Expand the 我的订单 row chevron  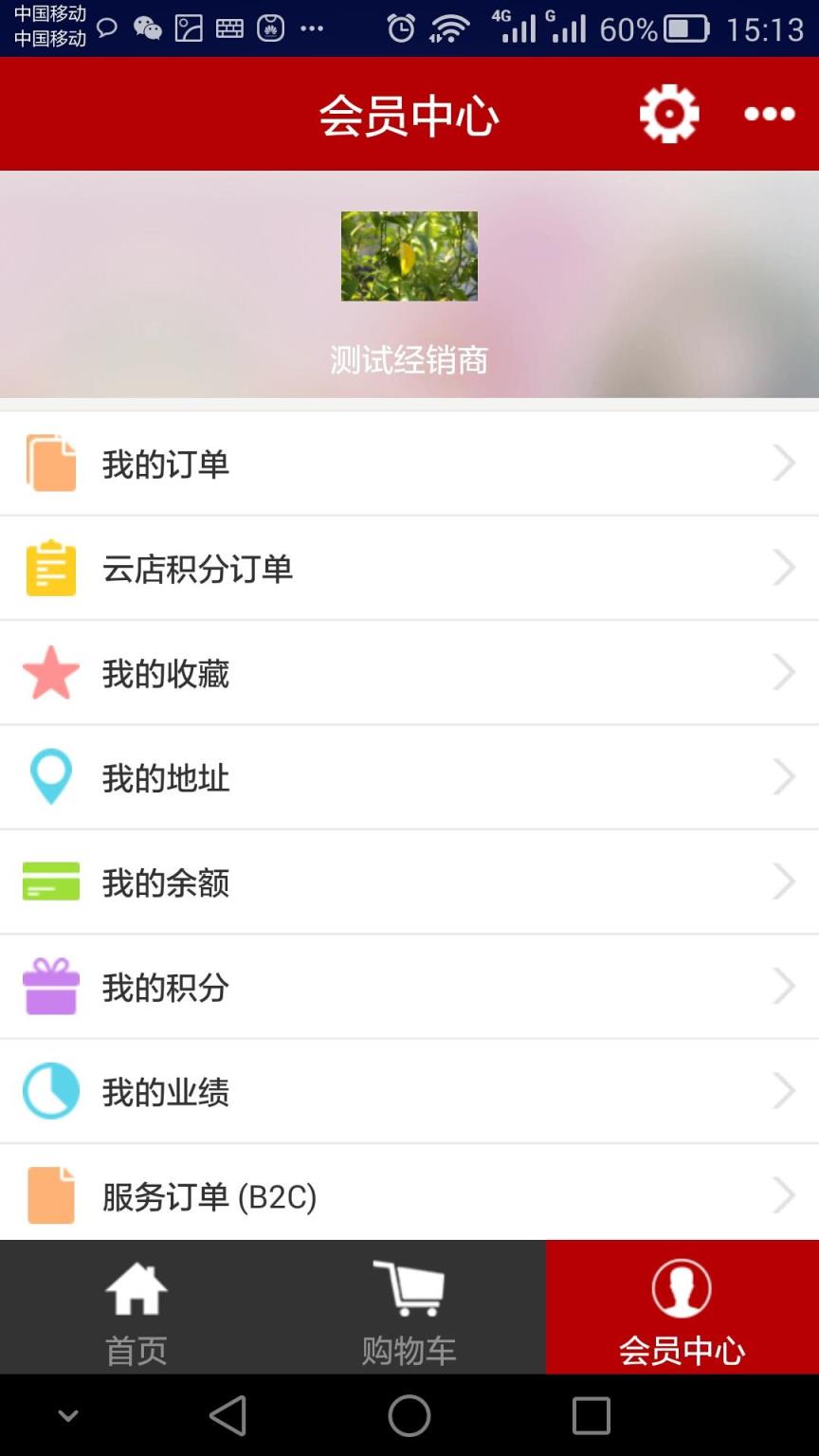click(784, 463)
